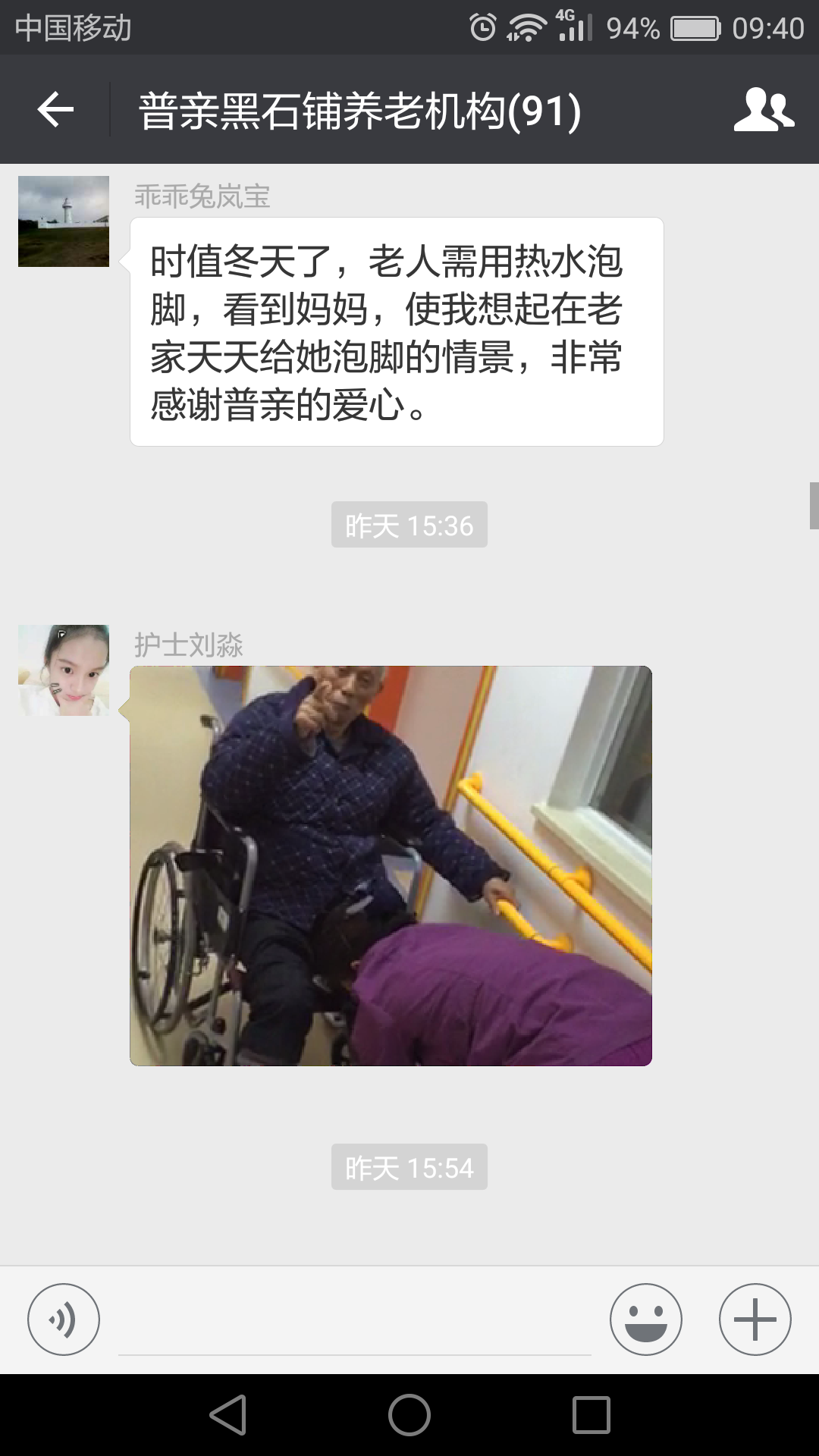The height and width of the screenshot is (1456, 819).
Task: Tap the system home button
Action: point(409,1415)
